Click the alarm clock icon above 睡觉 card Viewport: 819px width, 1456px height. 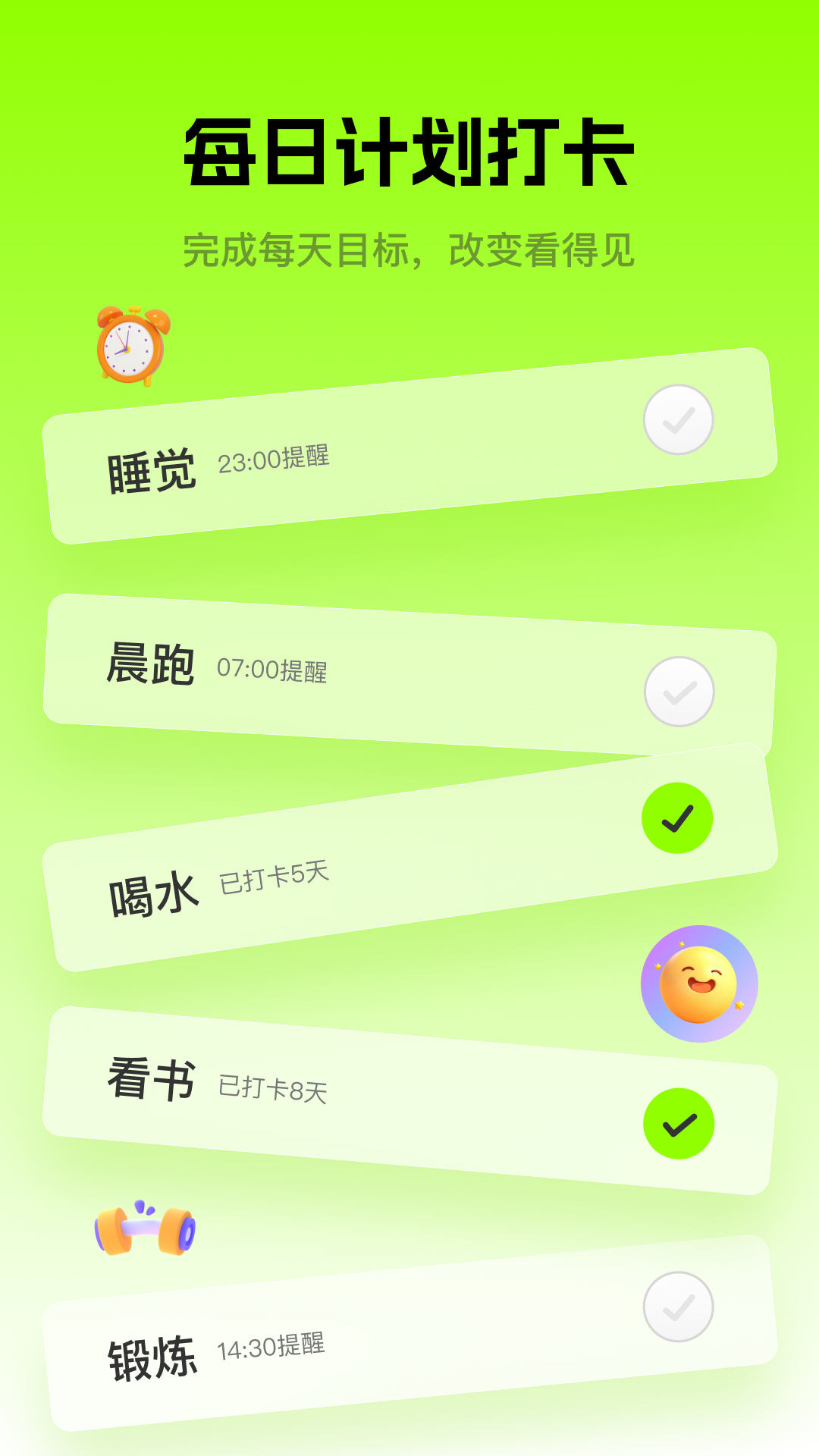coord(130,346)
